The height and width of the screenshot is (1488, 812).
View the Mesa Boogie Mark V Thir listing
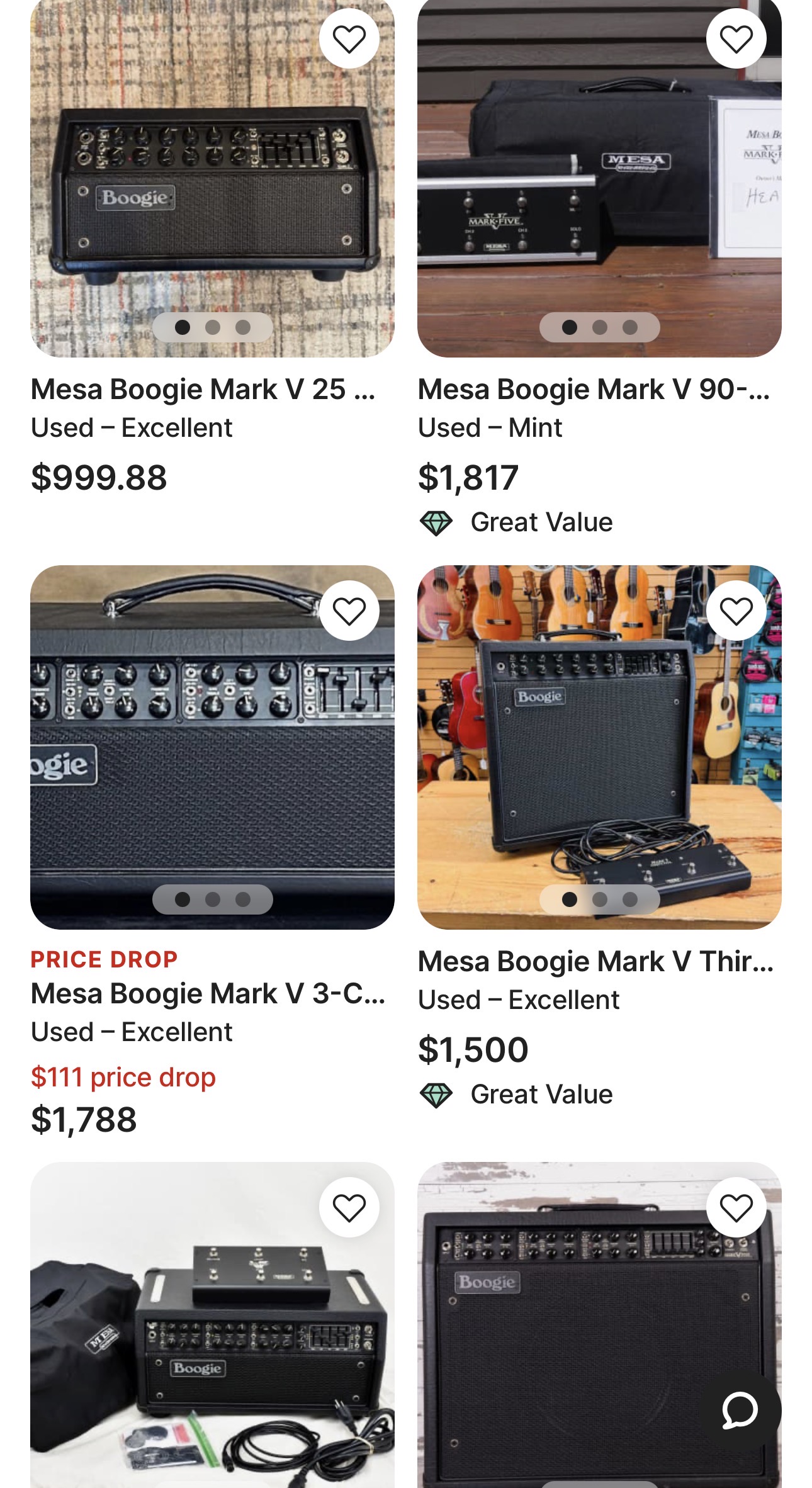(595, 962)
